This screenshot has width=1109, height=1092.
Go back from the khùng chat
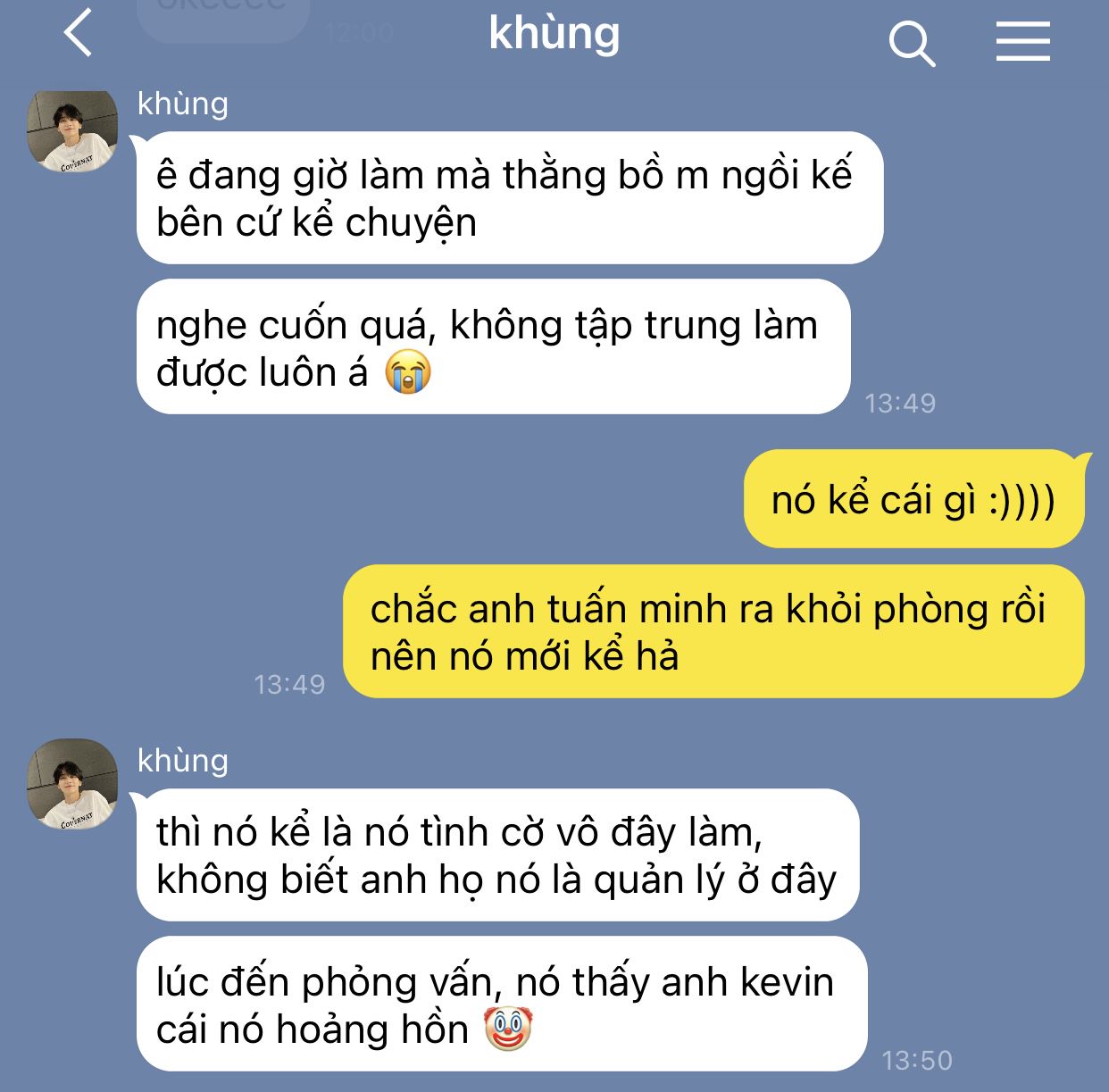click(79, 34)
